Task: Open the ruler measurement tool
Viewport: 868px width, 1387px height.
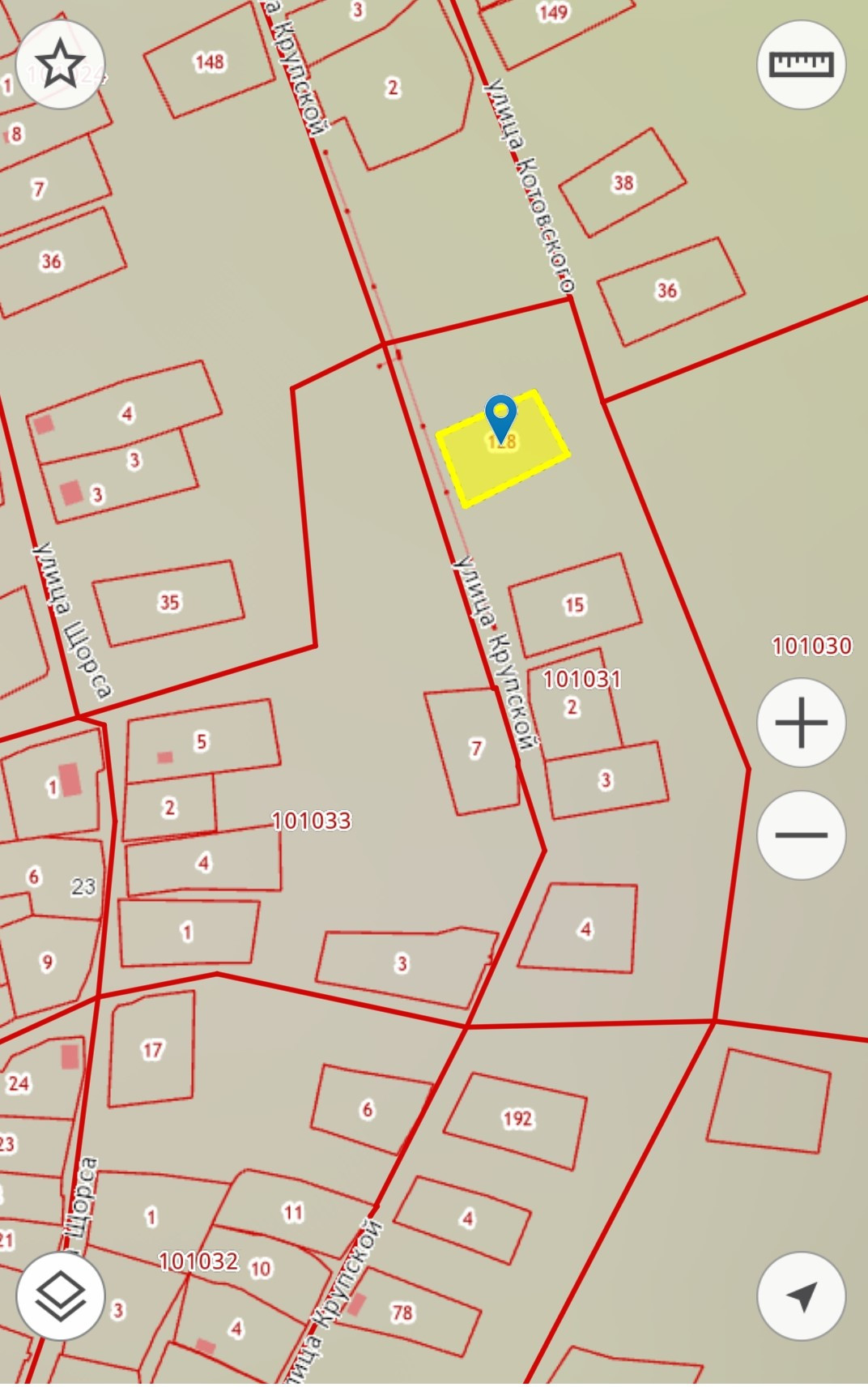Action: click(x=801, y=64)
